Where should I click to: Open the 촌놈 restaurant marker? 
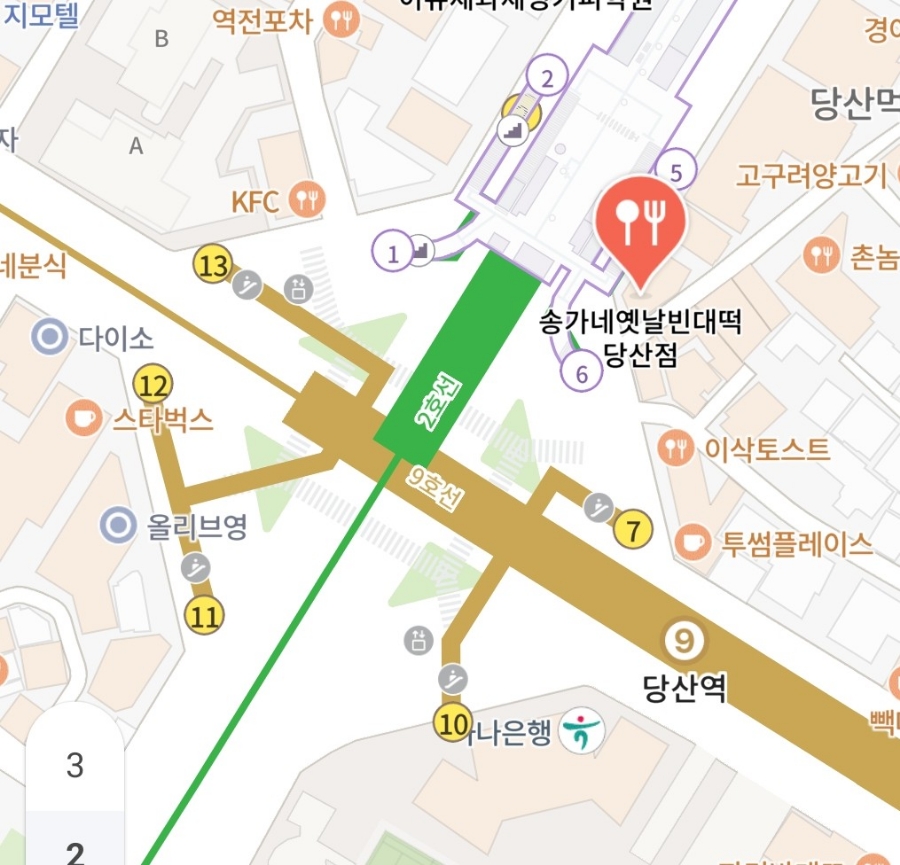822,256
